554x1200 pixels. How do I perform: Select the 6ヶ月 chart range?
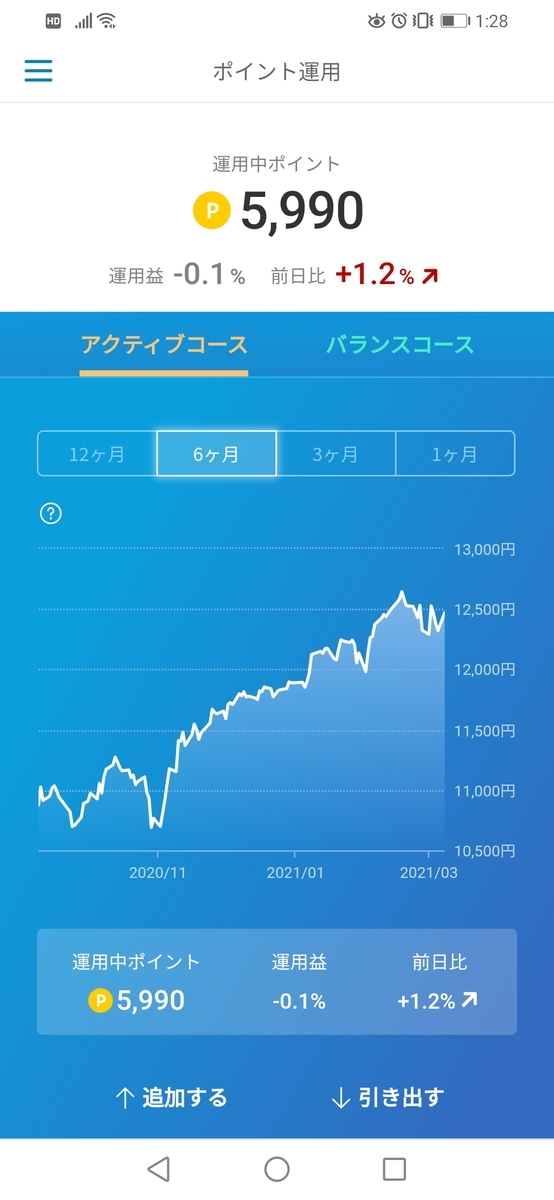pos(216,454)
